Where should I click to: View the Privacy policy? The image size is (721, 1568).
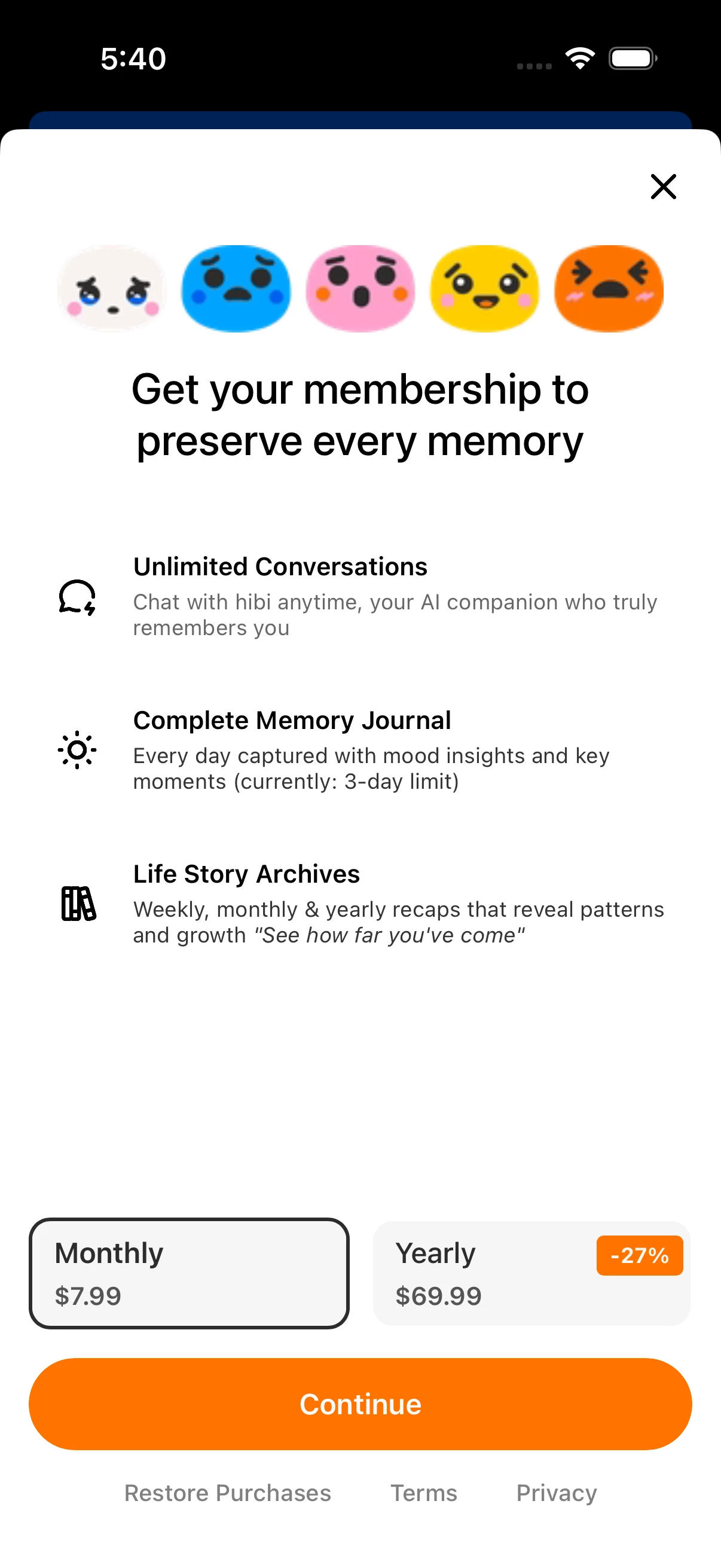click(x=556, y=1493)
